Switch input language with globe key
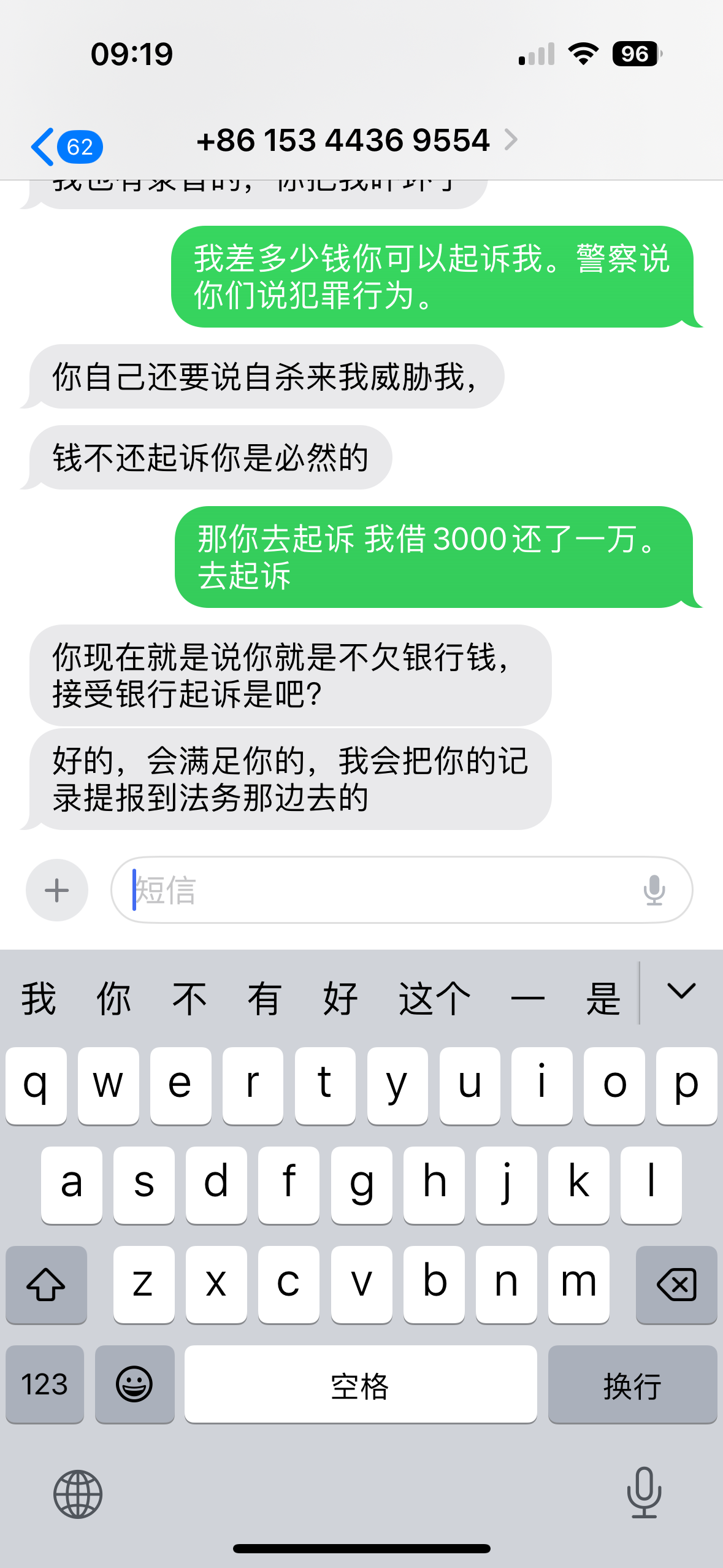 pos(78,1494)
